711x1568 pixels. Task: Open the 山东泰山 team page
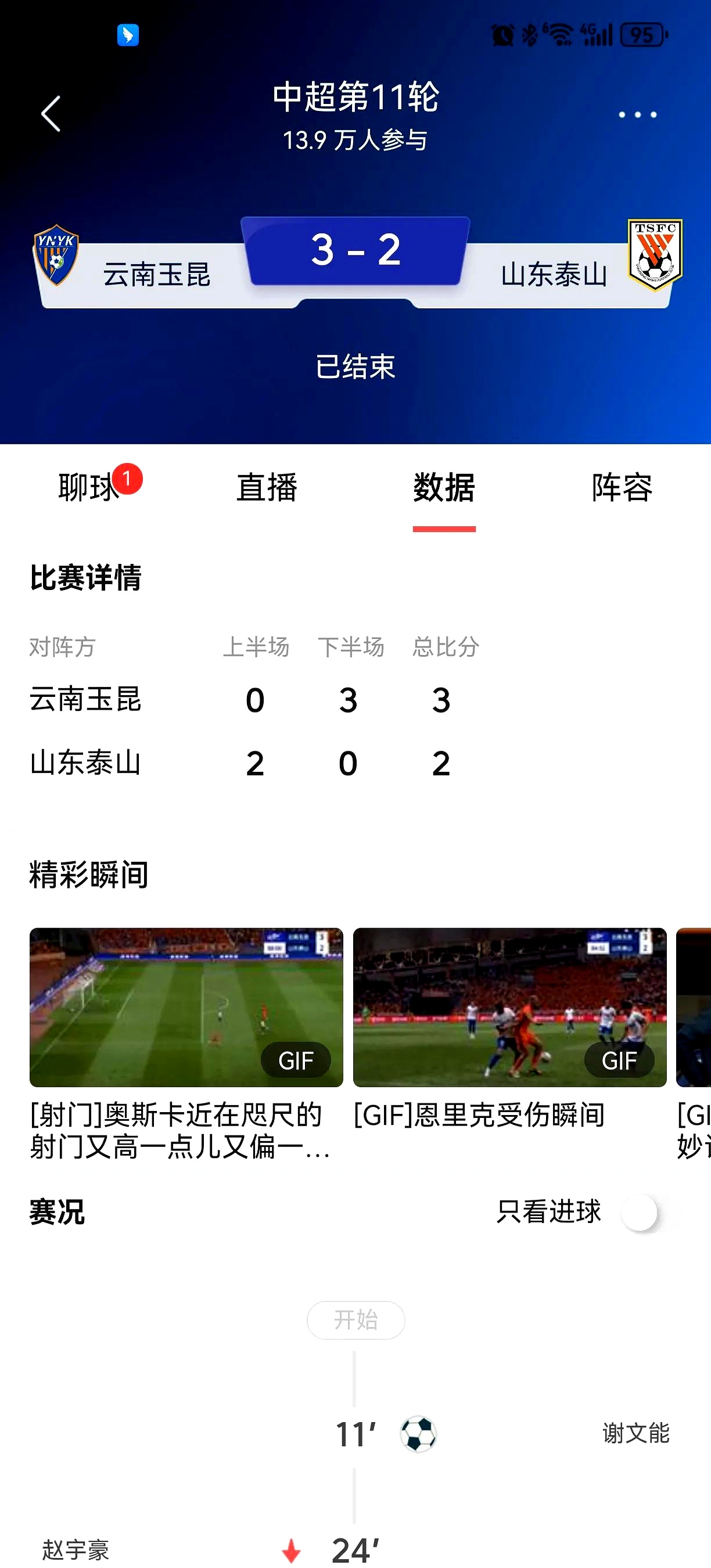[655, 254]
